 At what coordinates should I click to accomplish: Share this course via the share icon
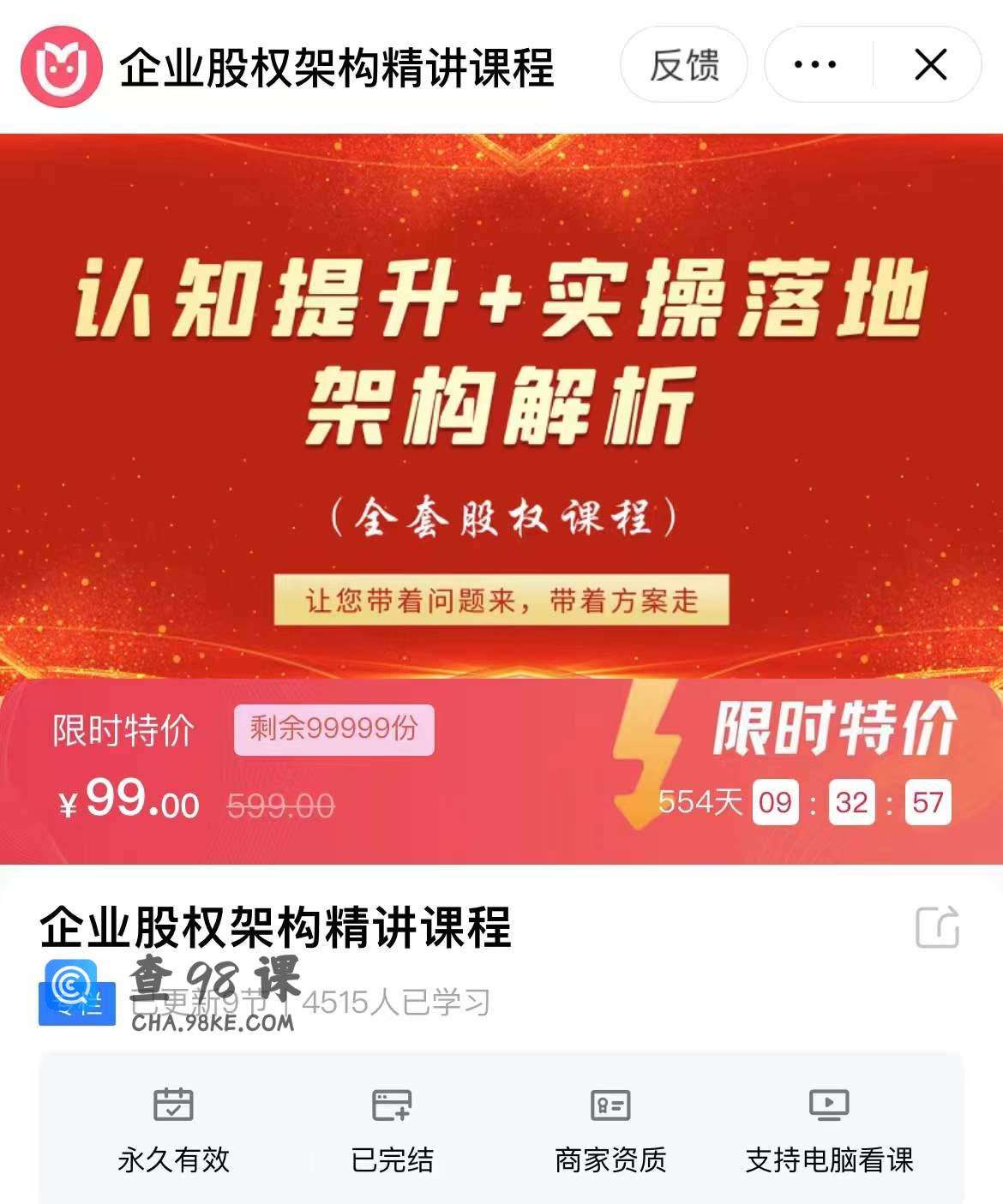click(x=937, y=927)
